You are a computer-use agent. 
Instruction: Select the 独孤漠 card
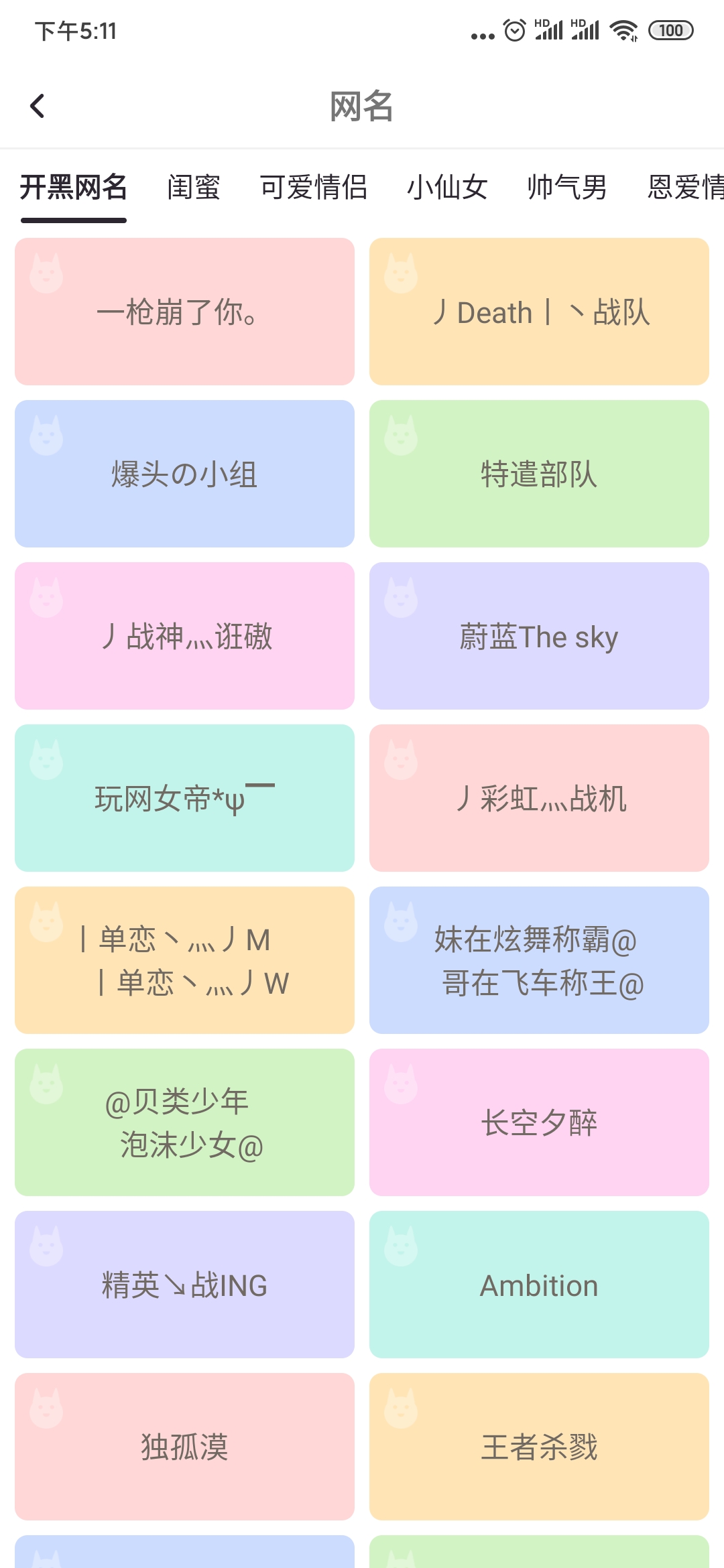184,1447
